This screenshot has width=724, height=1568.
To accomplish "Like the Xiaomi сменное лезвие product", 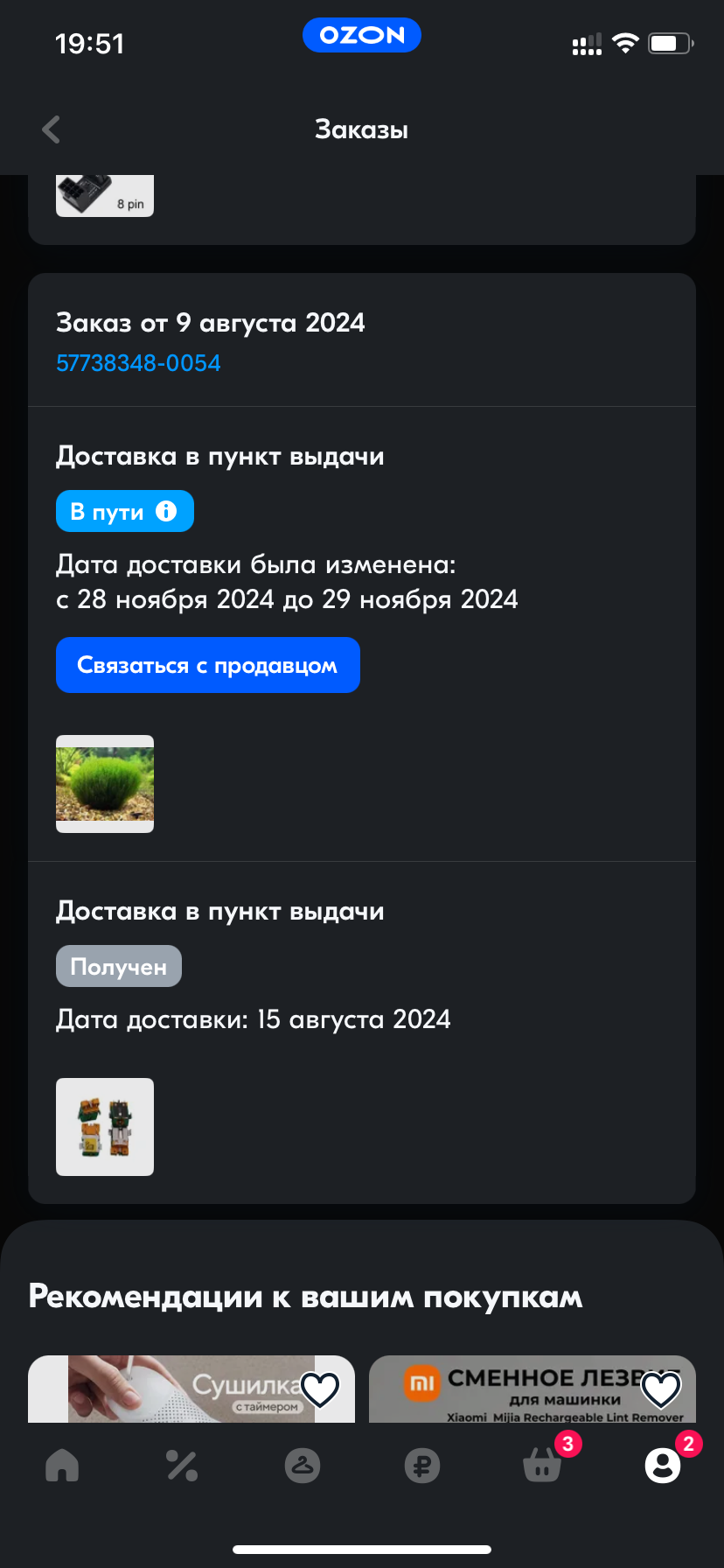I will [661, 1389].
